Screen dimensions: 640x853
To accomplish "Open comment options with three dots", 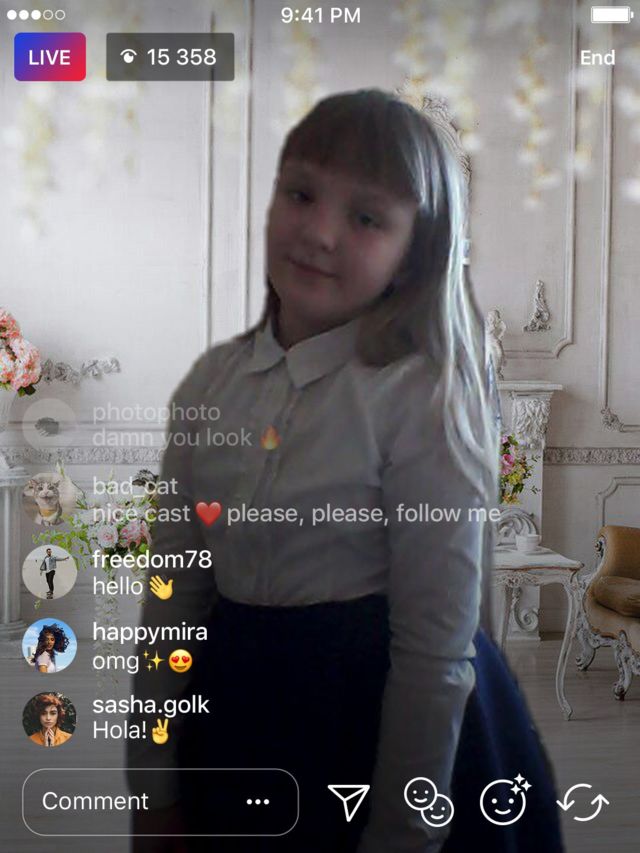I will click(257, 802).
